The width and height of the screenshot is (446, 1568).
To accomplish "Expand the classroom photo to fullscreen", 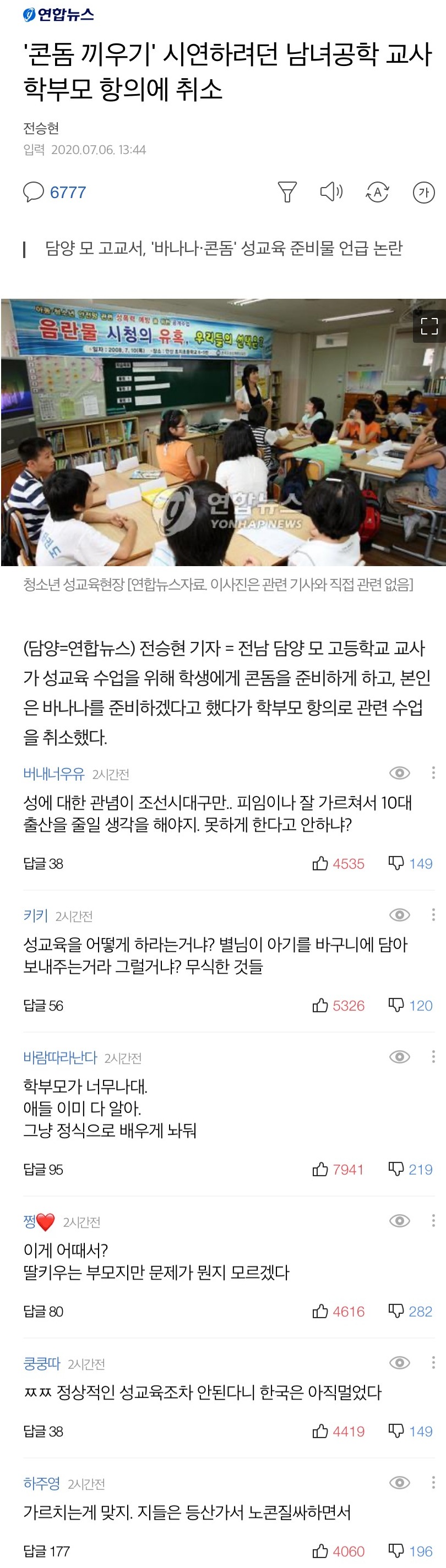I will pos(429,326).
